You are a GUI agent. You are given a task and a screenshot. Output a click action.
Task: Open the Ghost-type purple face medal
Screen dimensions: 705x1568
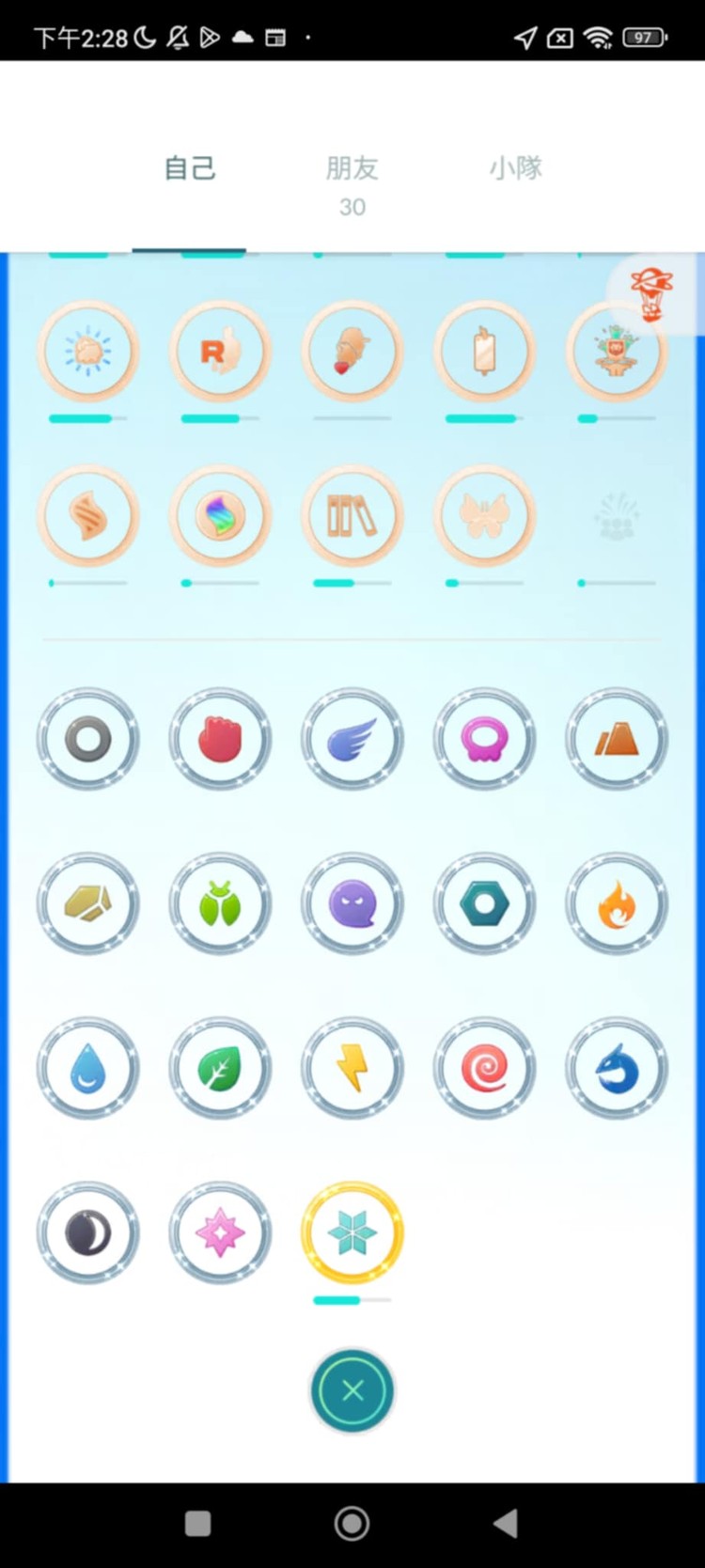click(x=352, y=904)
